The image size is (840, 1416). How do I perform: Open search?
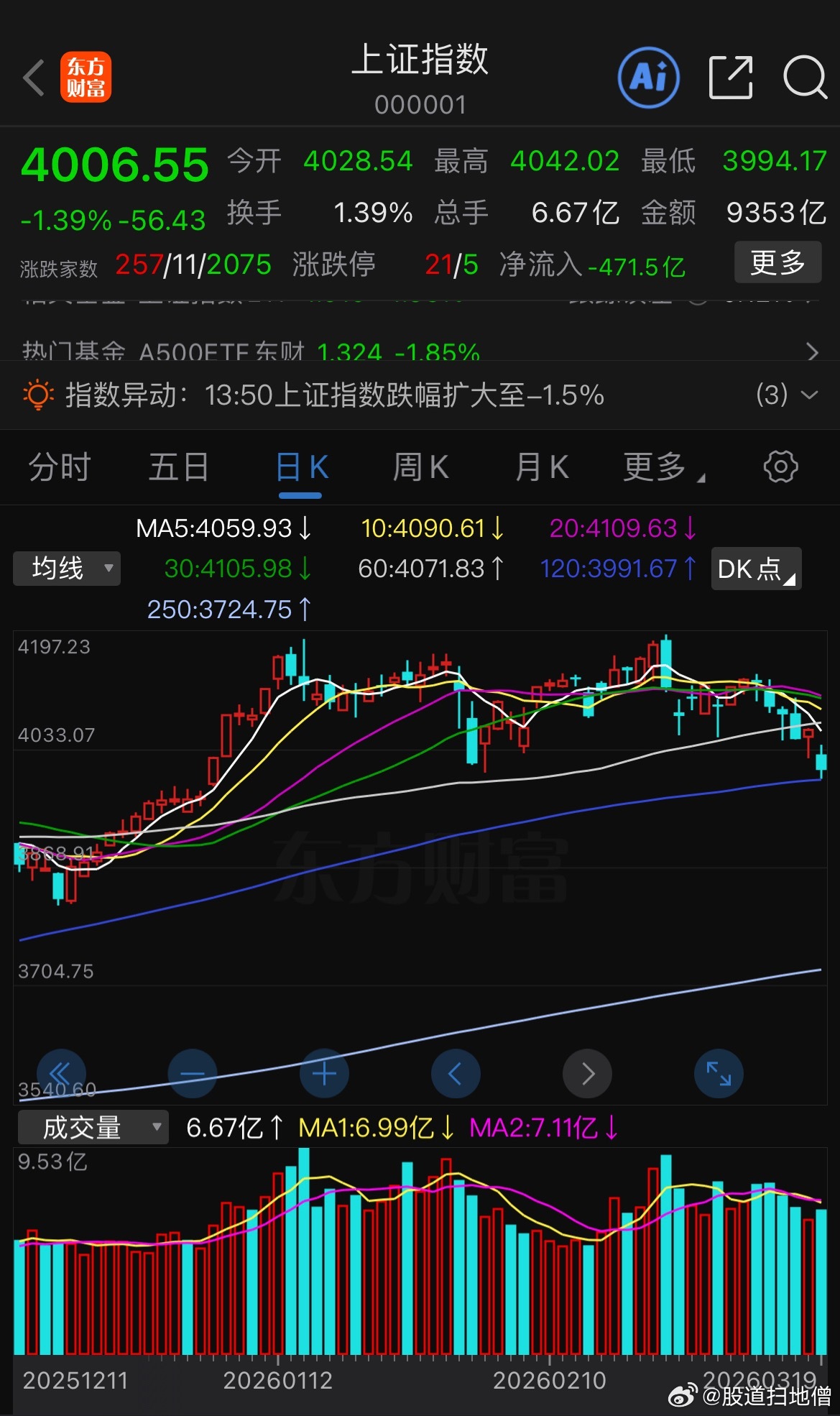point(804,77)
